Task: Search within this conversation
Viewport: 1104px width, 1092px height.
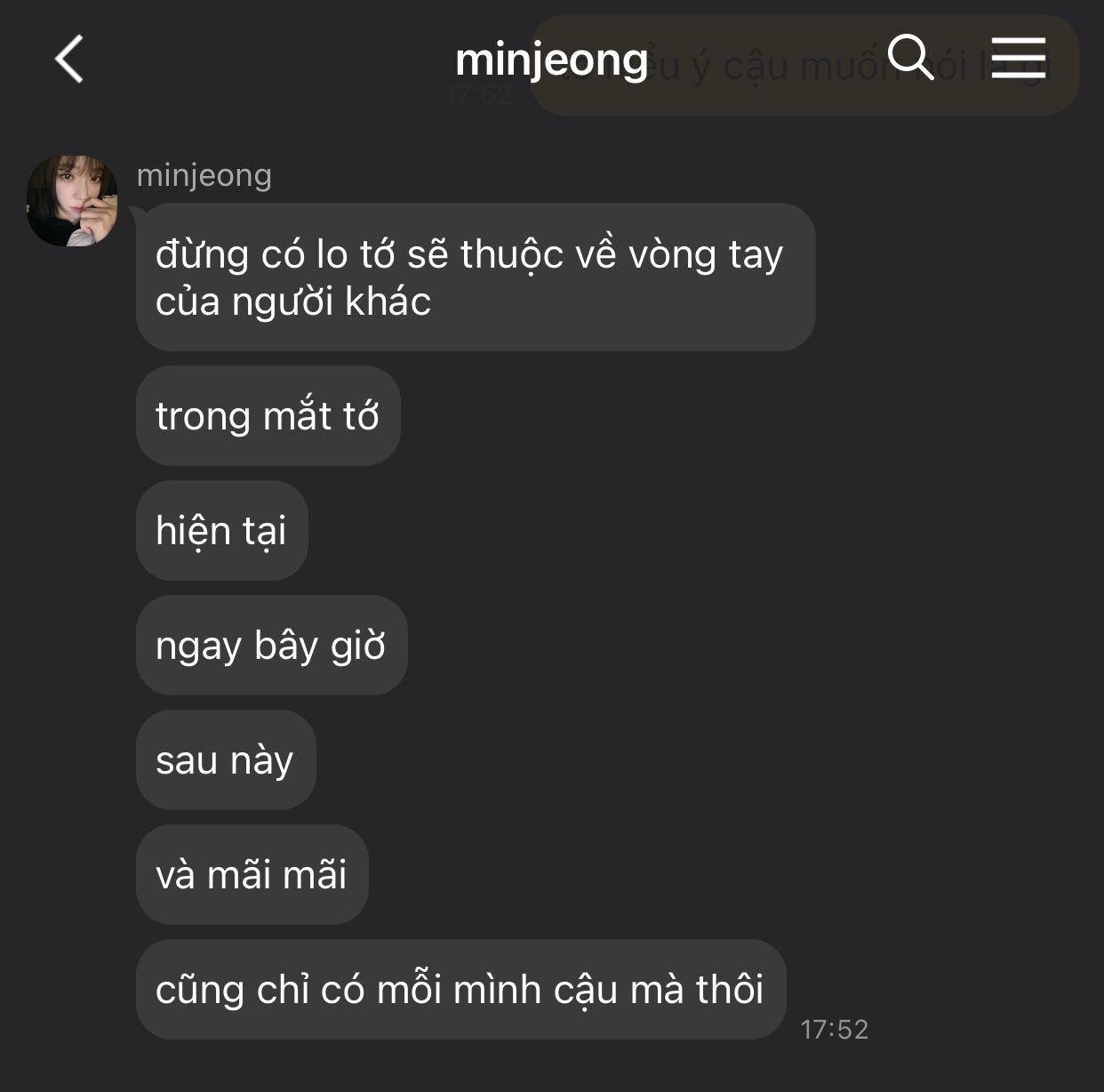Action: (911, 58)
